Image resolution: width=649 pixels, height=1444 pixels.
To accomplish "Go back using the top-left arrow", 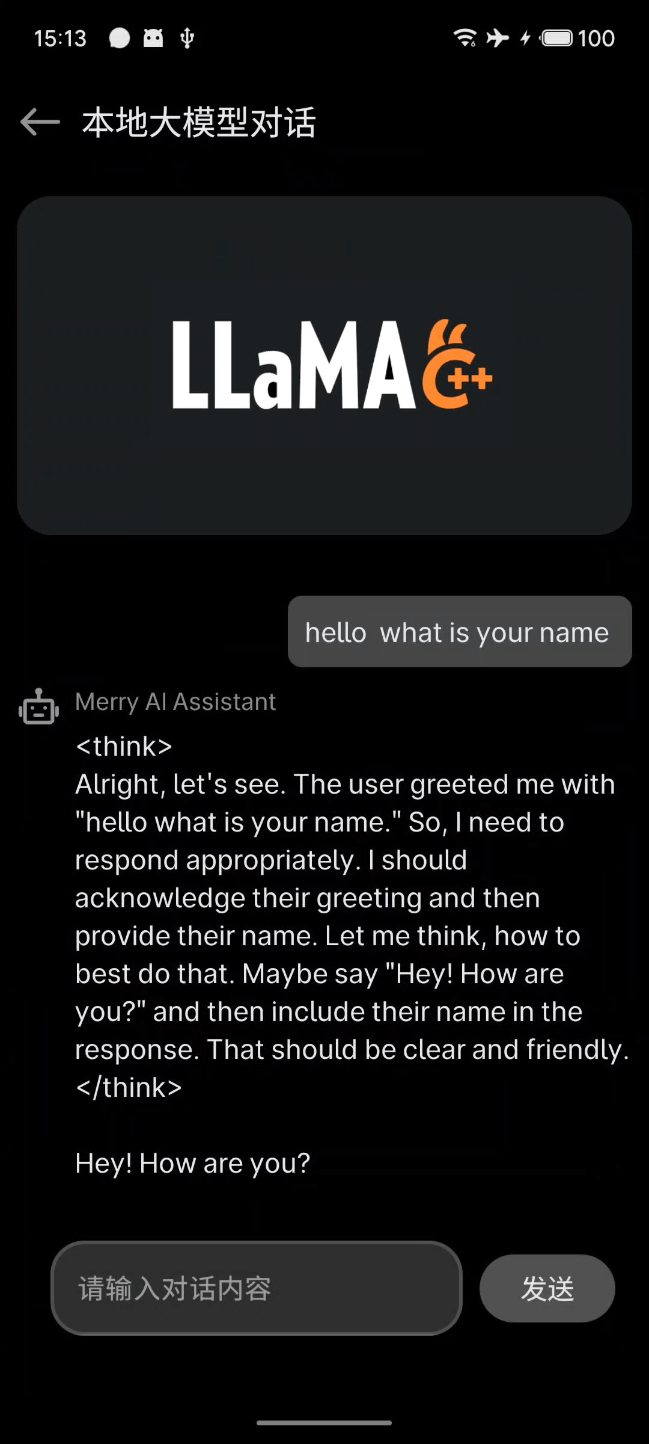I will pyautogui.click(x=40, y=123).
